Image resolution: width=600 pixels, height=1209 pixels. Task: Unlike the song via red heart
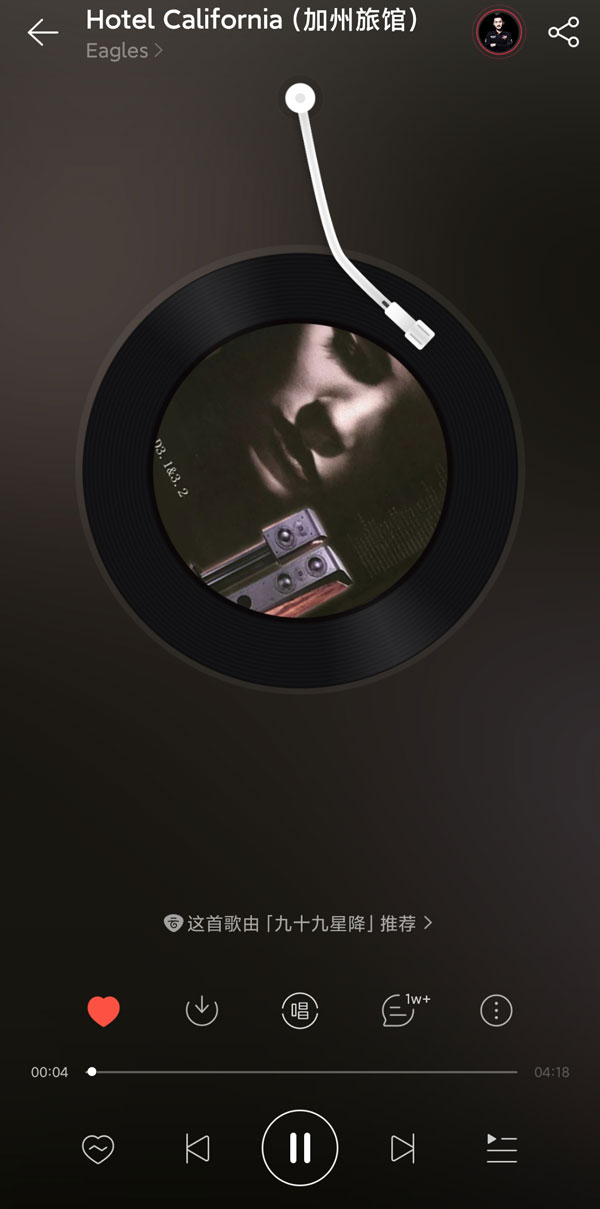(x=103, y=1011)
